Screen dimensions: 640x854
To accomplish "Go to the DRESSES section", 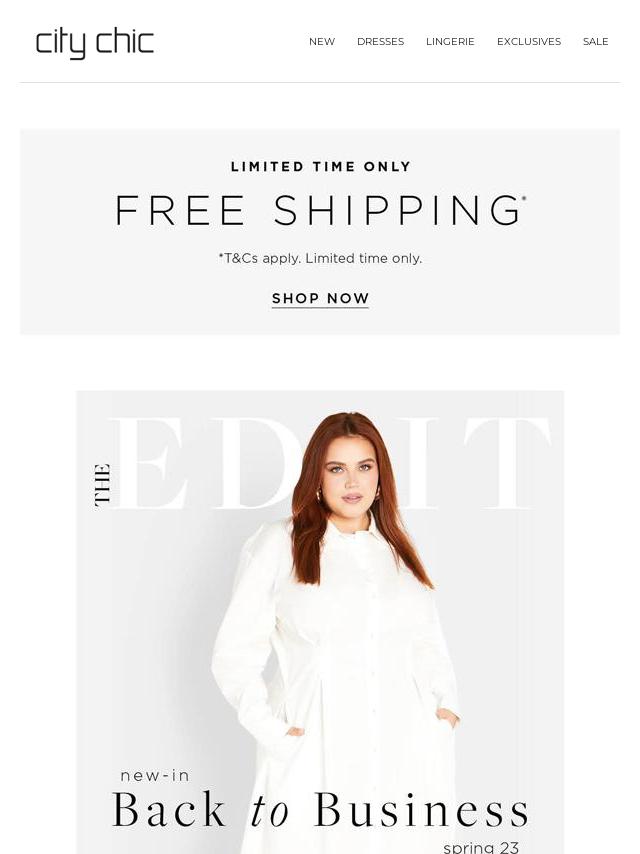I will point(380,42).
